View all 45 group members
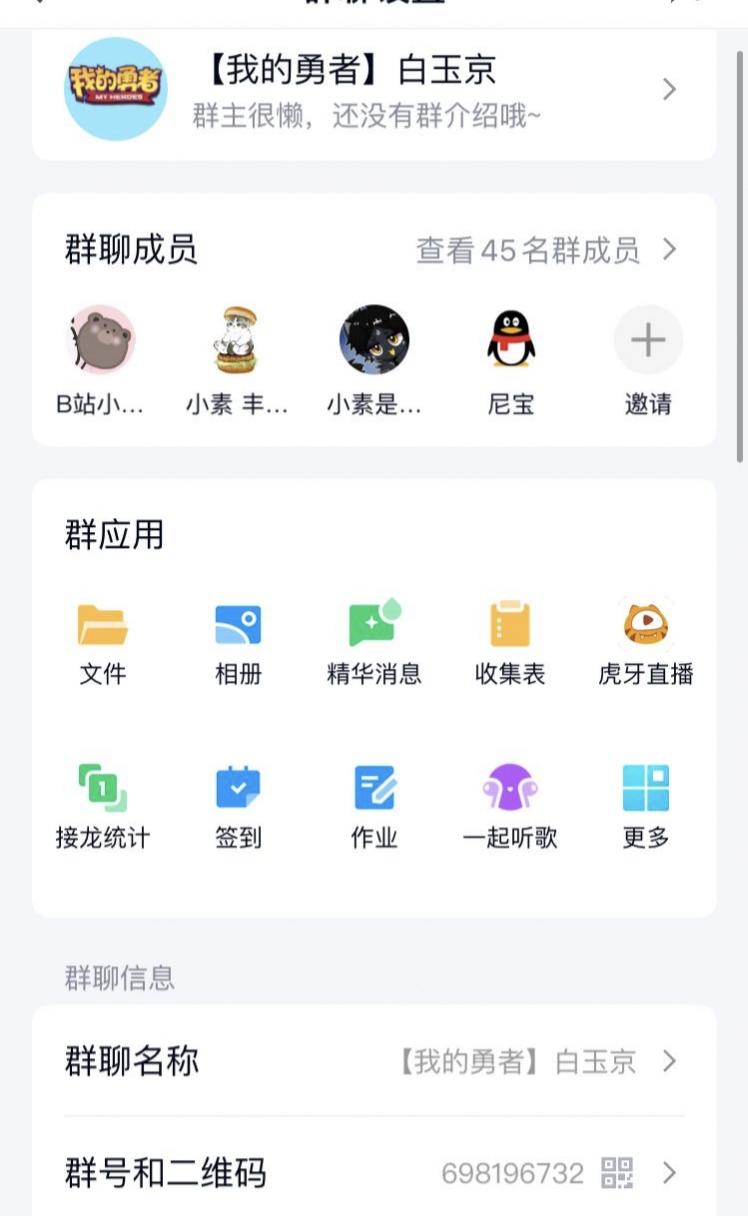The width and height of the screenshot is (748, 1216). pyautogui.click(x=545, y=251)
